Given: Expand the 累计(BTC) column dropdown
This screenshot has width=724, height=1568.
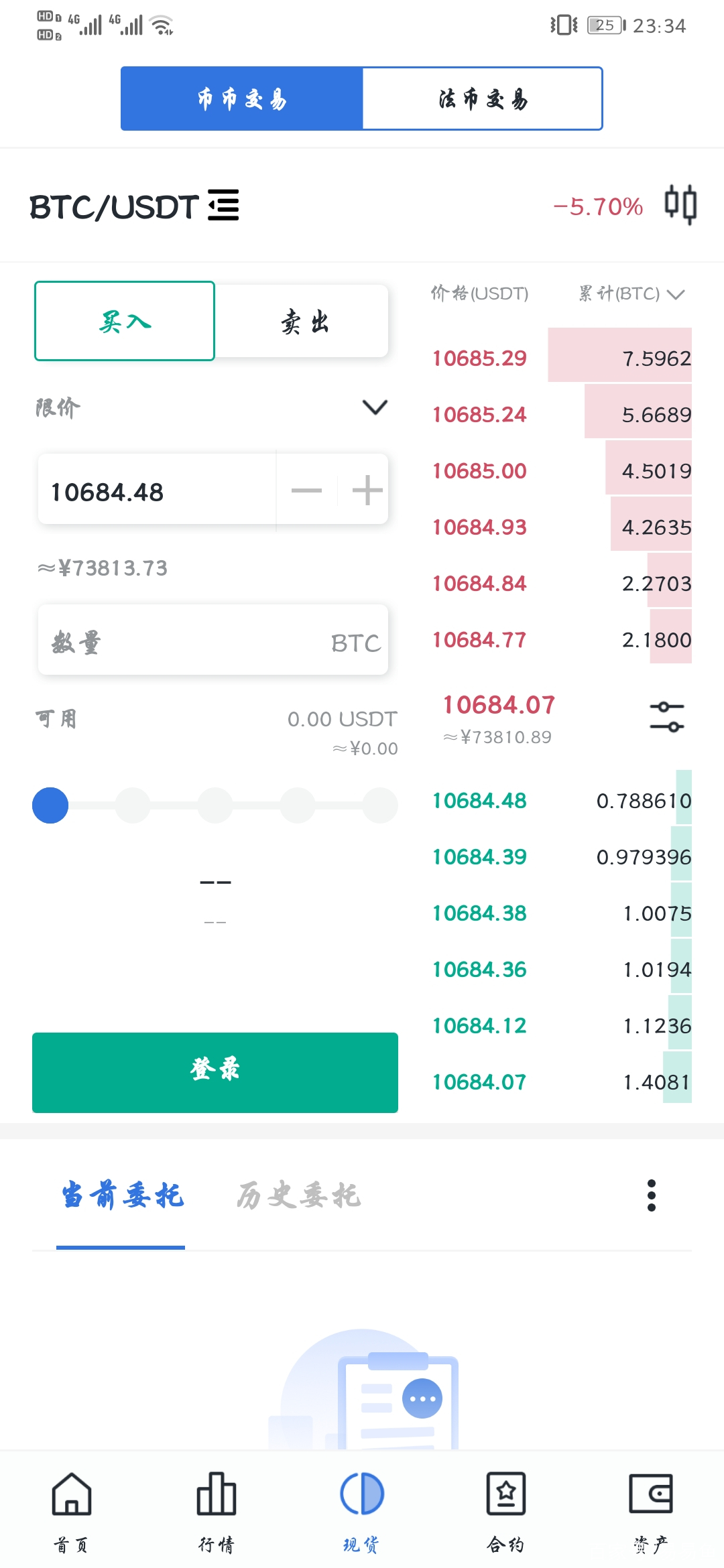Looking at the screenshot, I should coord(676,294).
